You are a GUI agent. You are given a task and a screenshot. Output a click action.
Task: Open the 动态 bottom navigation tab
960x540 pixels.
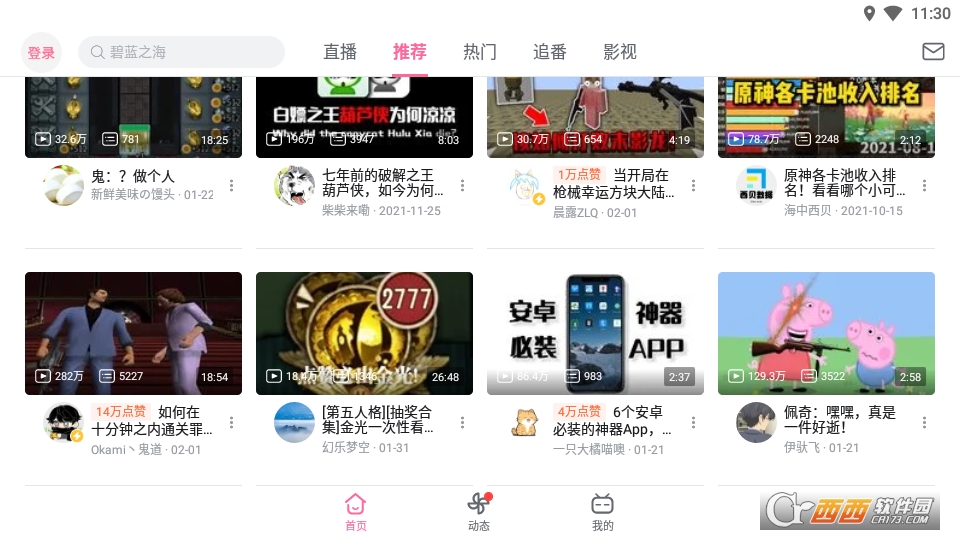click(x=479, y=511)
